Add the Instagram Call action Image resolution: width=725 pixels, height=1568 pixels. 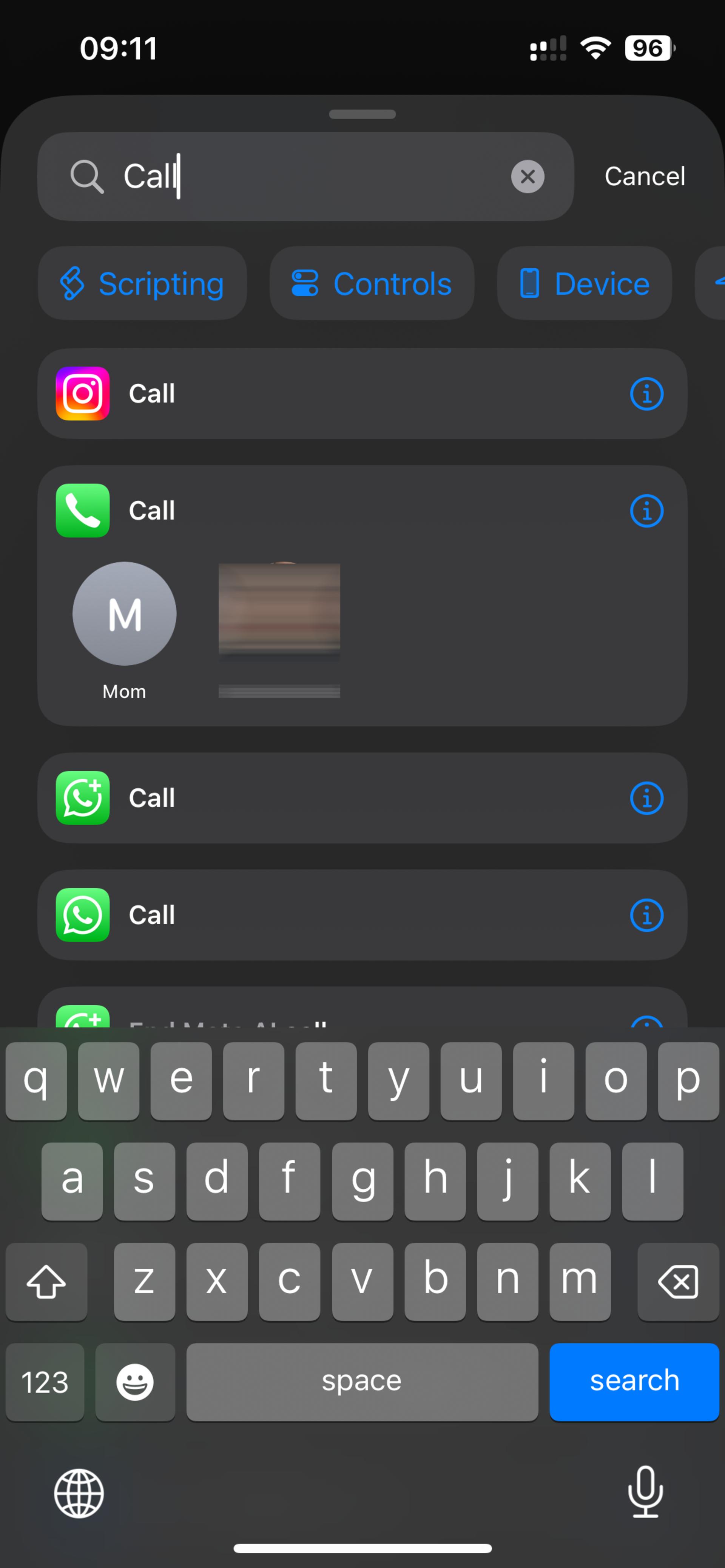[x=362, y=394]
